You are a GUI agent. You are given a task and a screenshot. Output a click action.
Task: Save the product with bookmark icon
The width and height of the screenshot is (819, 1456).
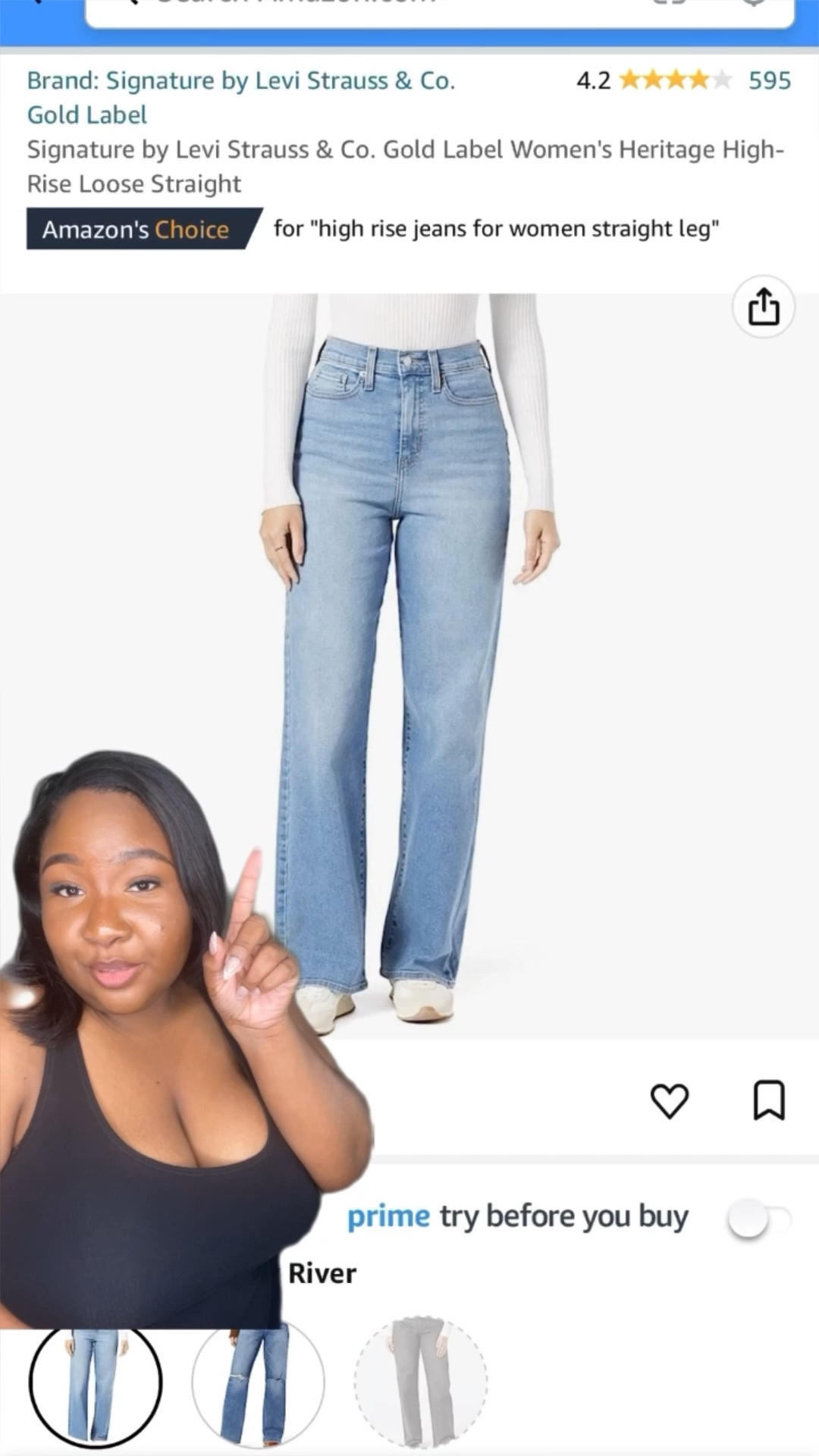coord(768,1100)
